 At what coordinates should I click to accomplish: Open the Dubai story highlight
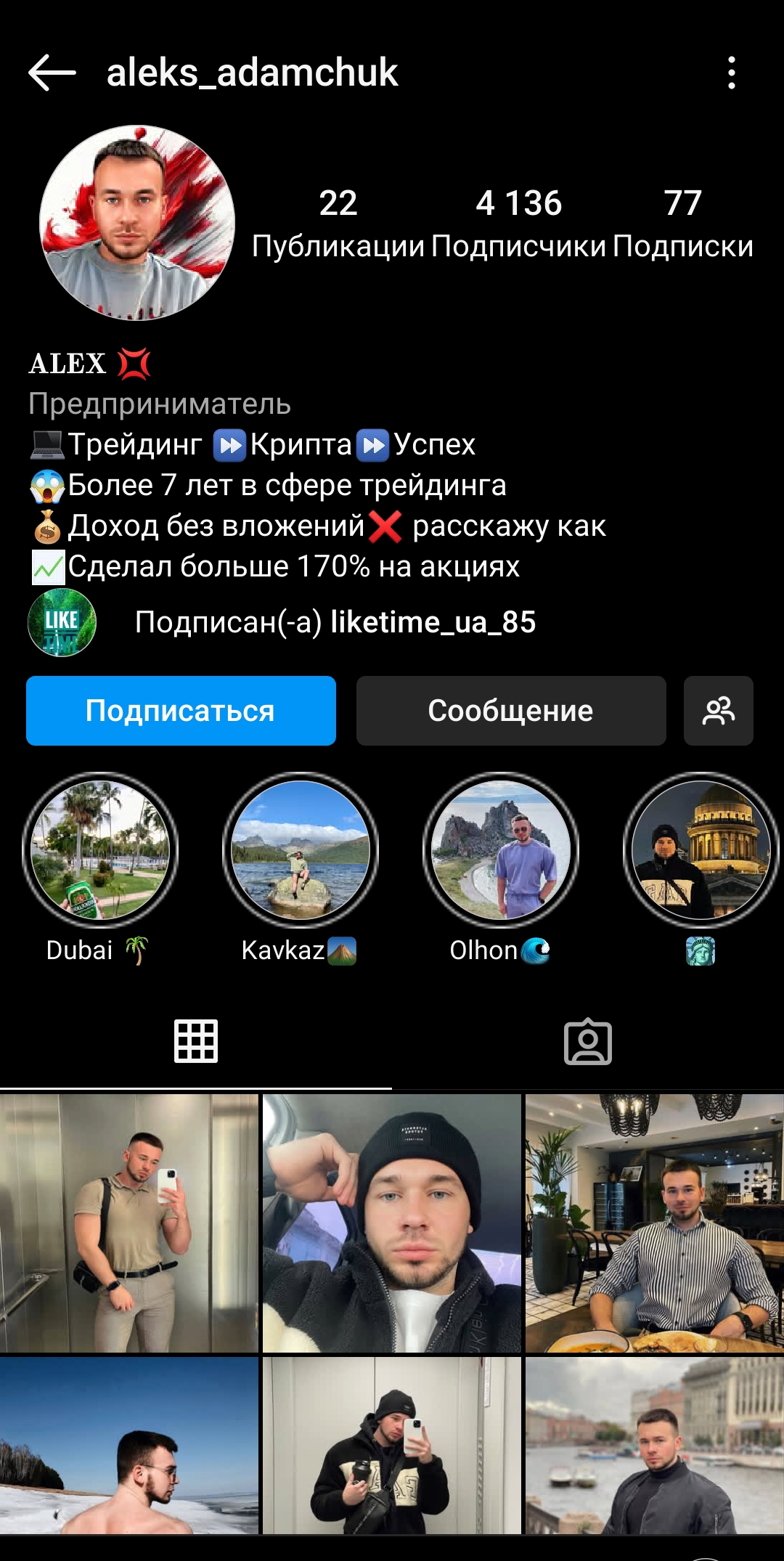100,850
